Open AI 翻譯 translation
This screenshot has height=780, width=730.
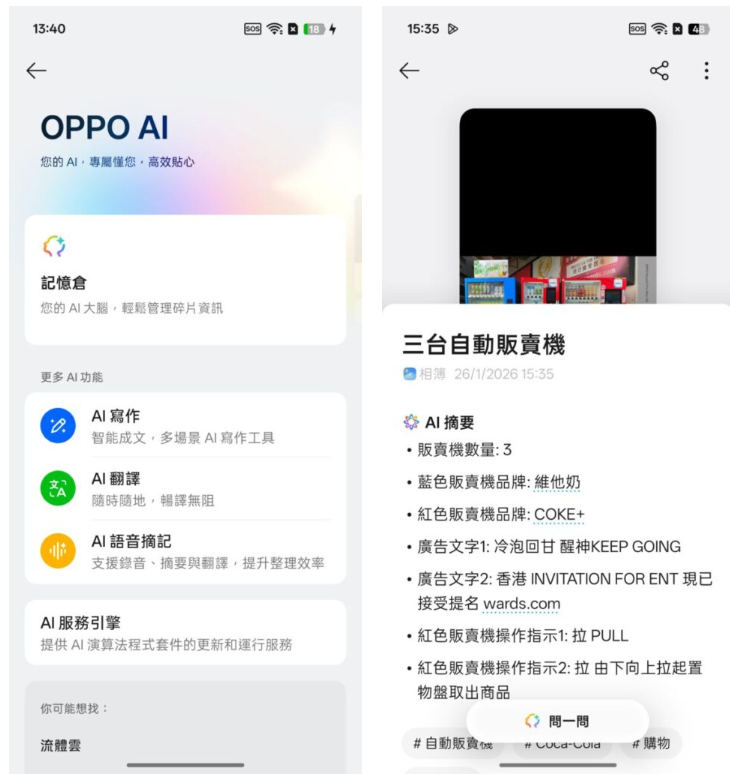pyautogui.click(x=185, y=489)
